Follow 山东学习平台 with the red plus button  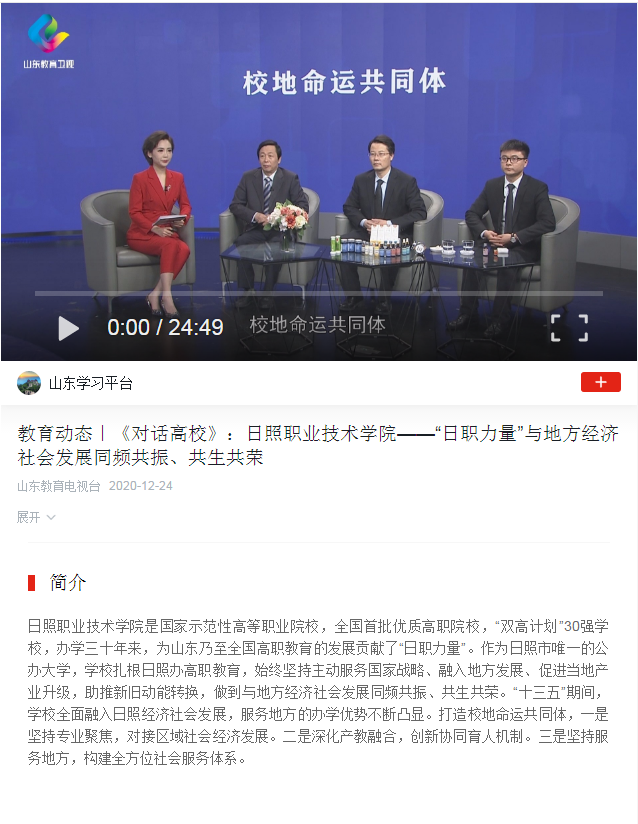point(600,382)
